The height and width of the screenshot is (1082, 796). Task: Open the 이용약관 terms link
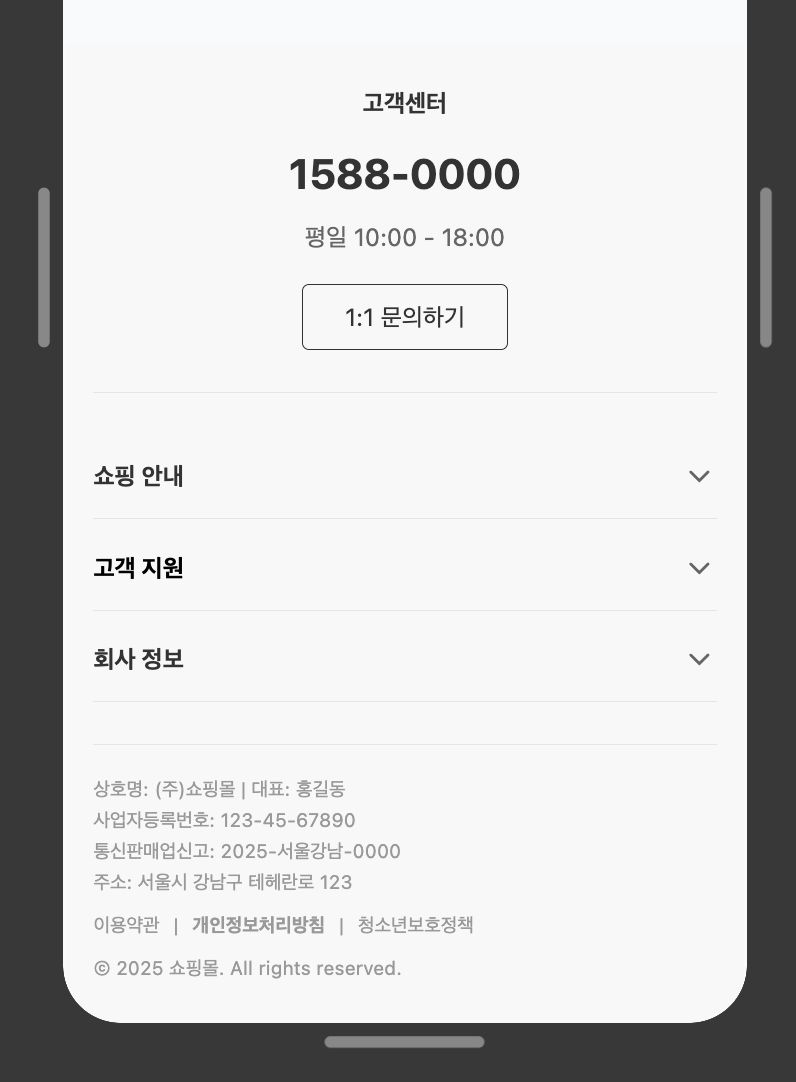[126, 925]
